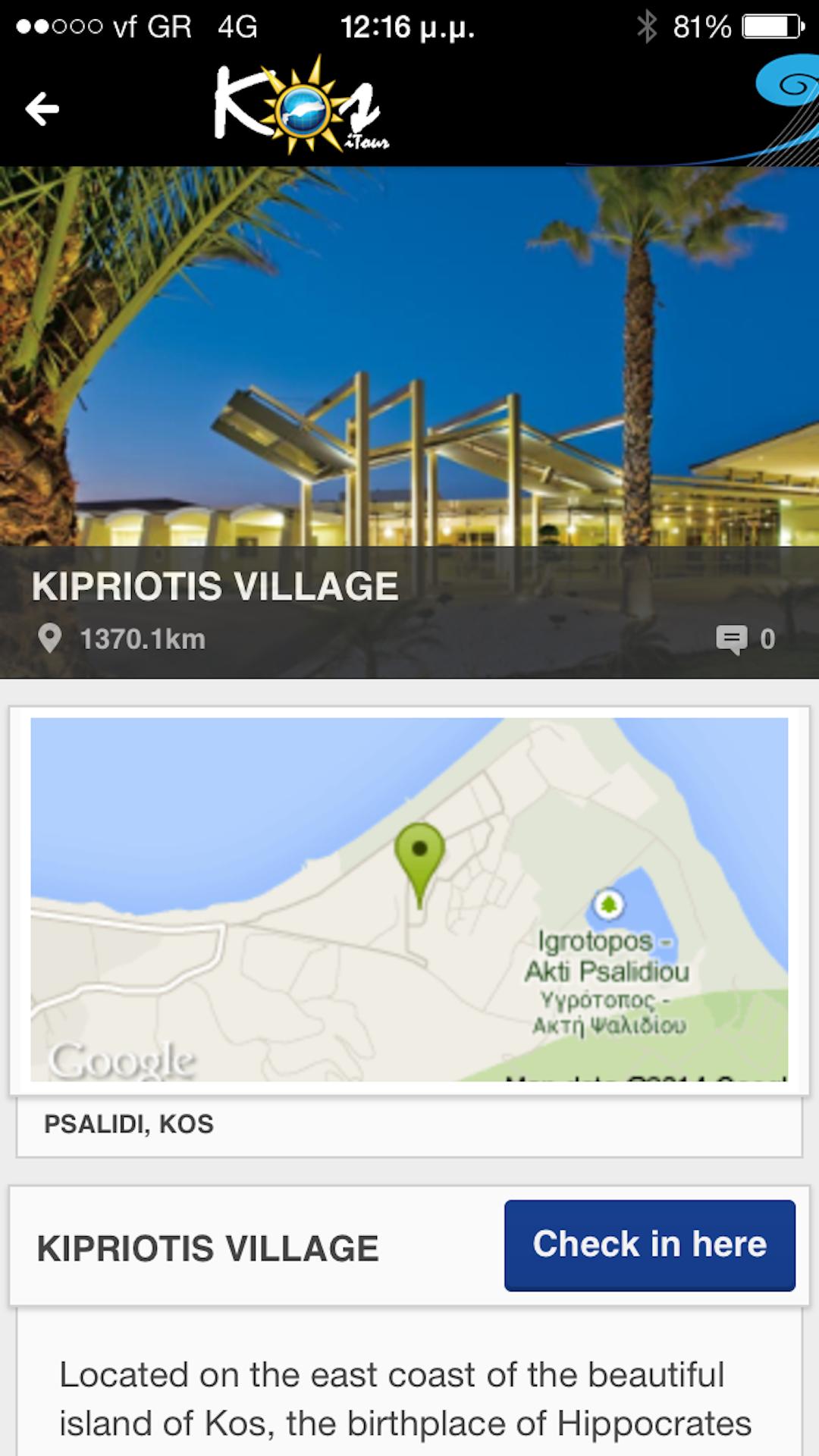The height and width of the screenshot is (1456, 819).
Task: Open the comments icon
Action: pyautogui.click(x=733, y=639)
